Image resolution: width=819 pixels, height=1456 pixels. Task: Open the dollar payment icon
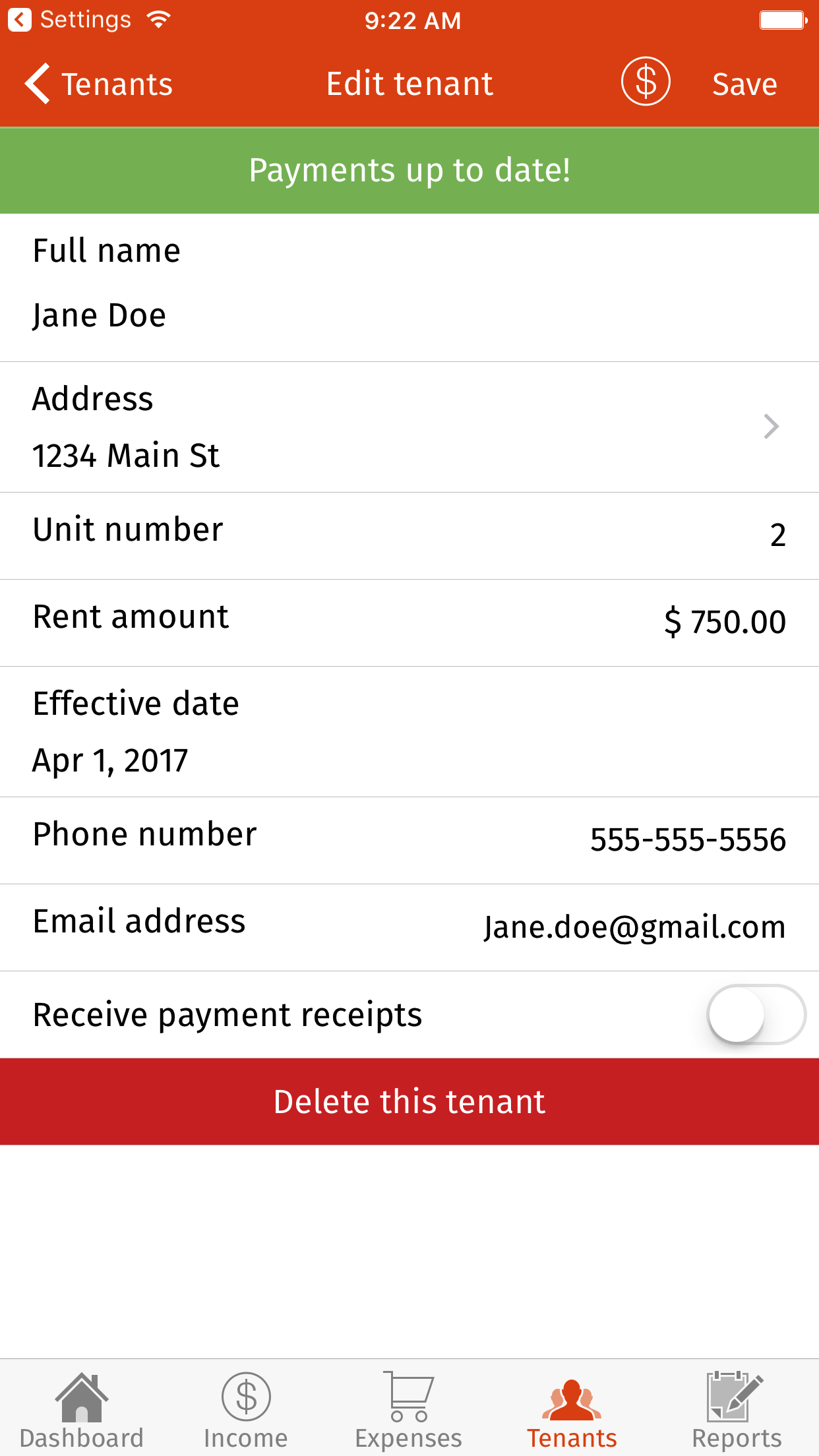pos(646,82)
